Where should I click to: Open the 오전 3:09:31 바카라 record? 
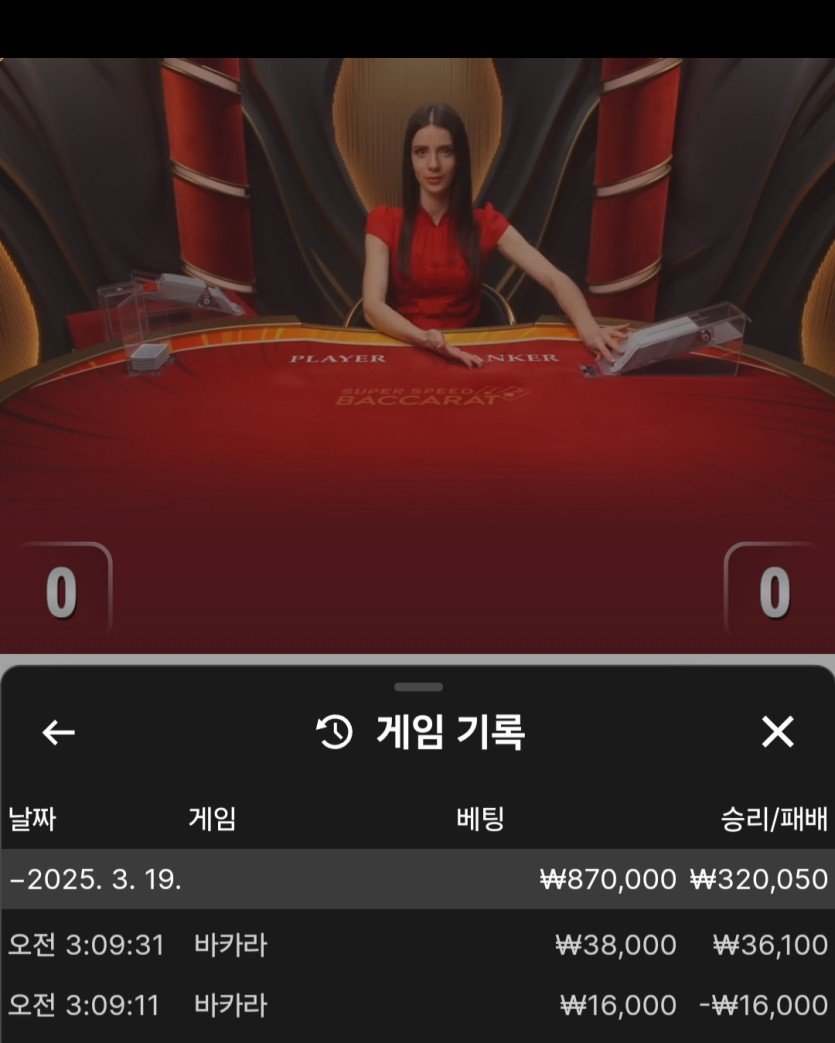[417, 945]
